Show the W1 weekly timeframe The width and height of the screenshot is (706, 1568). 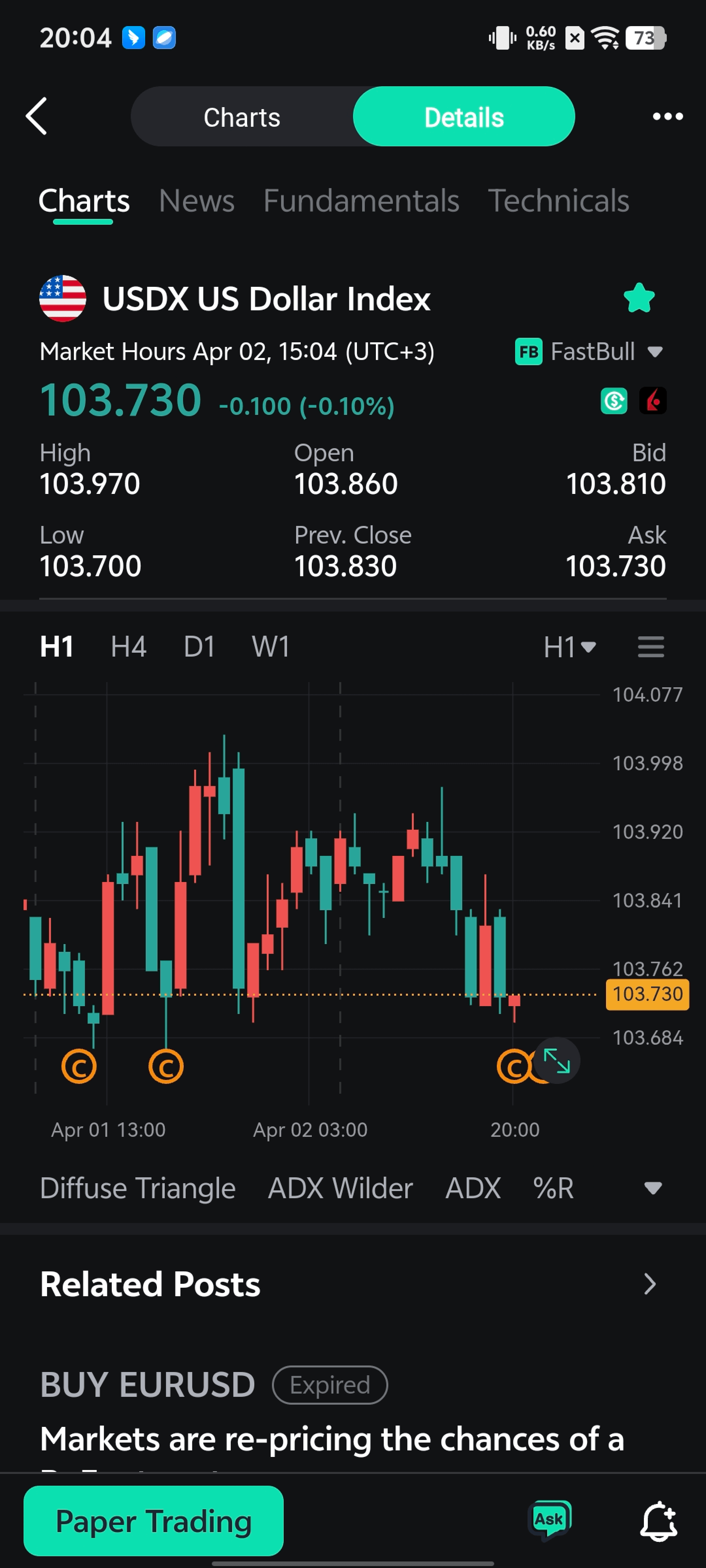pos(270,646)
